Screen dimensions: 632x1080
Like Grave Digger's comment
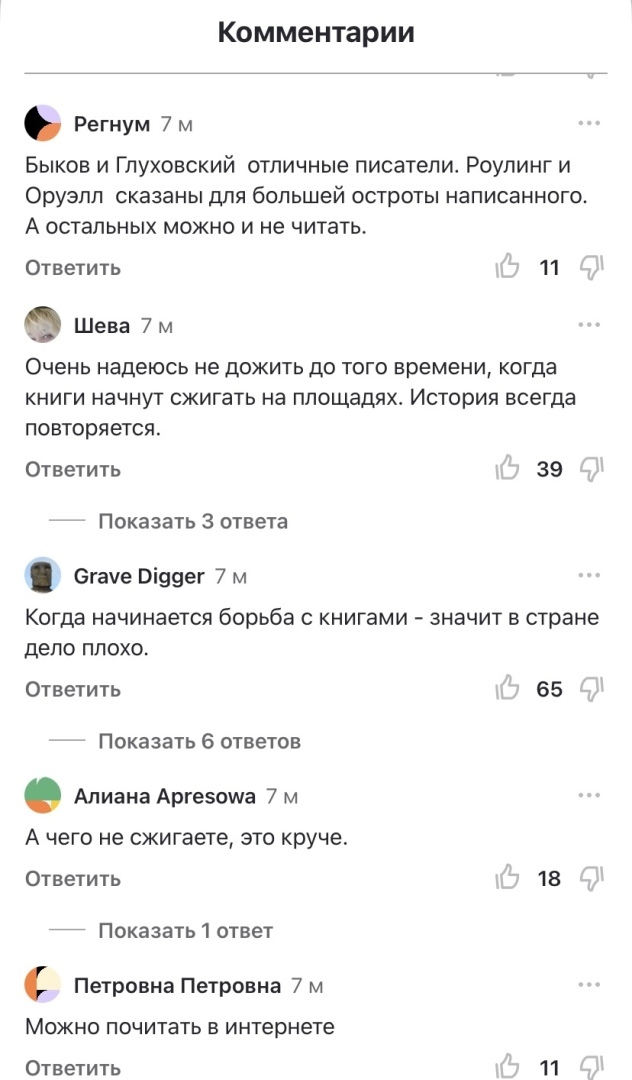[x=508, y=689]
